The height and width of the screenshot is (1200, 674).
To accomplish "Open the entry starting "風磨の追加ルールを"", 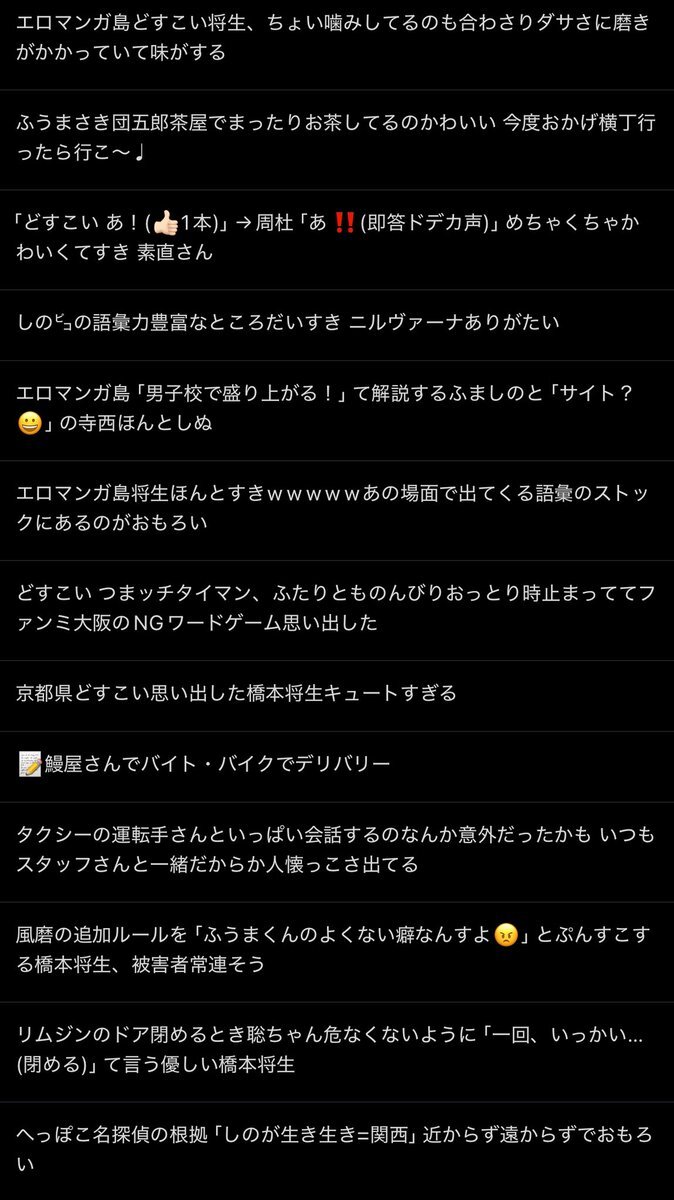I will [336, 951].
